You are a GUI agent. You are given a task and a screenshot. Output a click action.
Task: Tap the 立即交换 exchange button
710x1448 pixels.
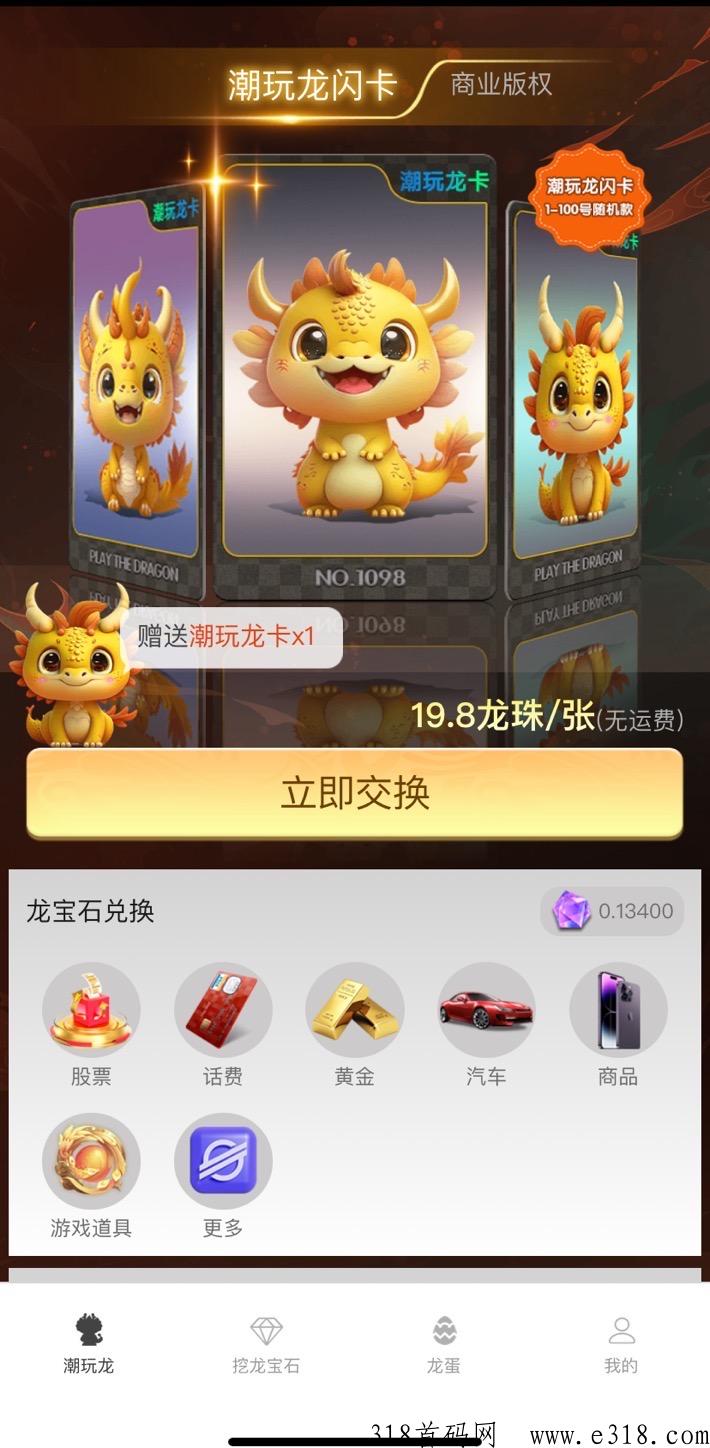coord(355,792)
